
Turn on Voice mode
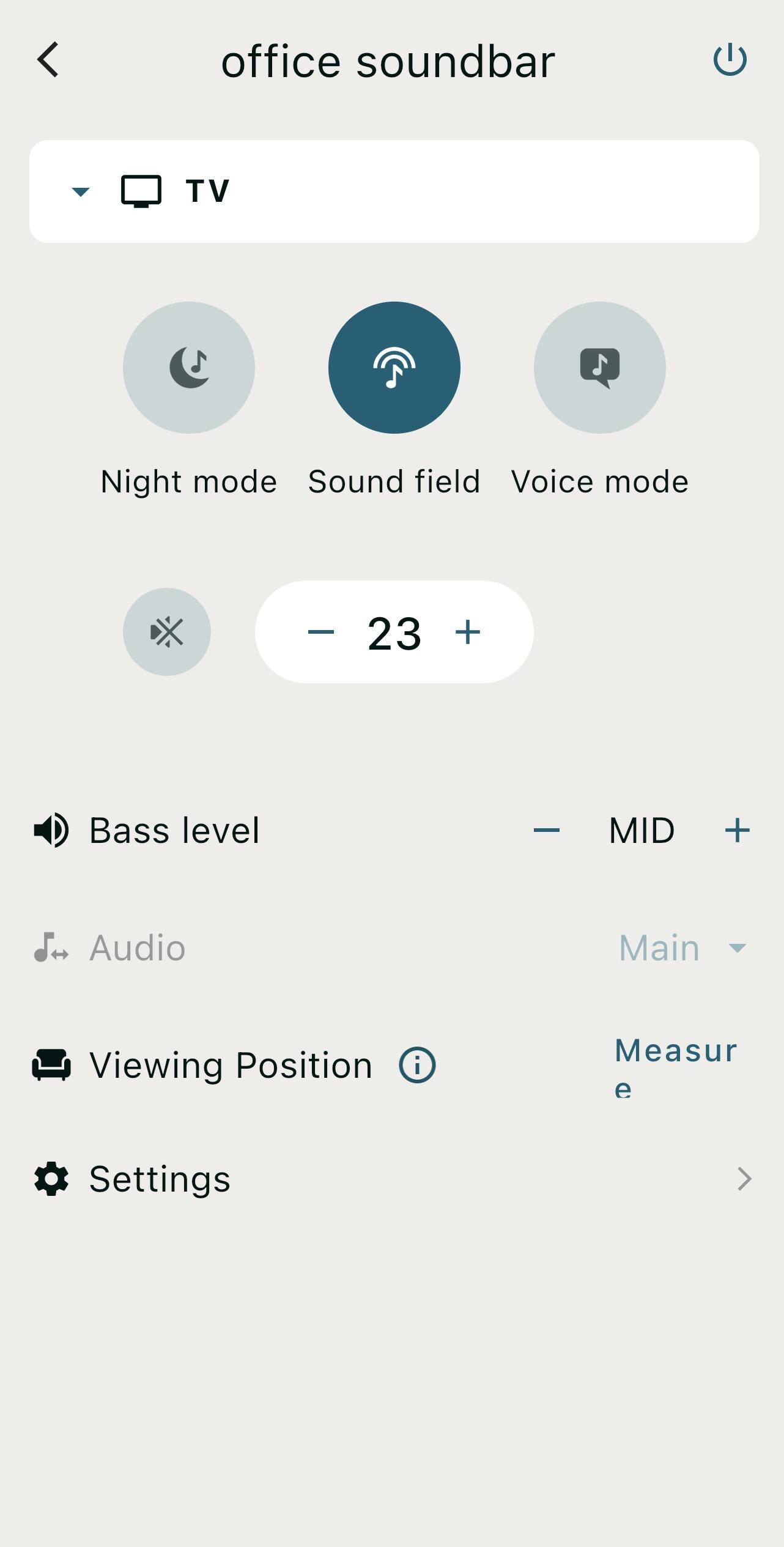(599, 368)
